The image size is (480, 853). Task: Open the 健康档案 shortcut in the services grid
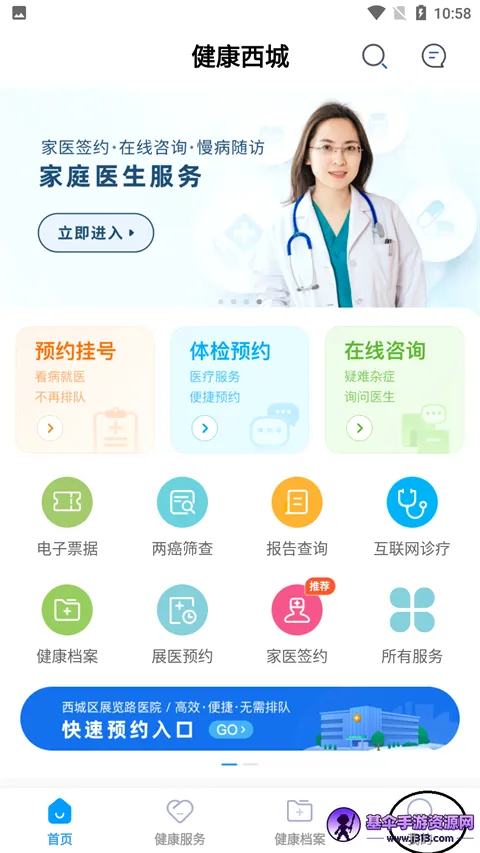click(x=67, y=625)
